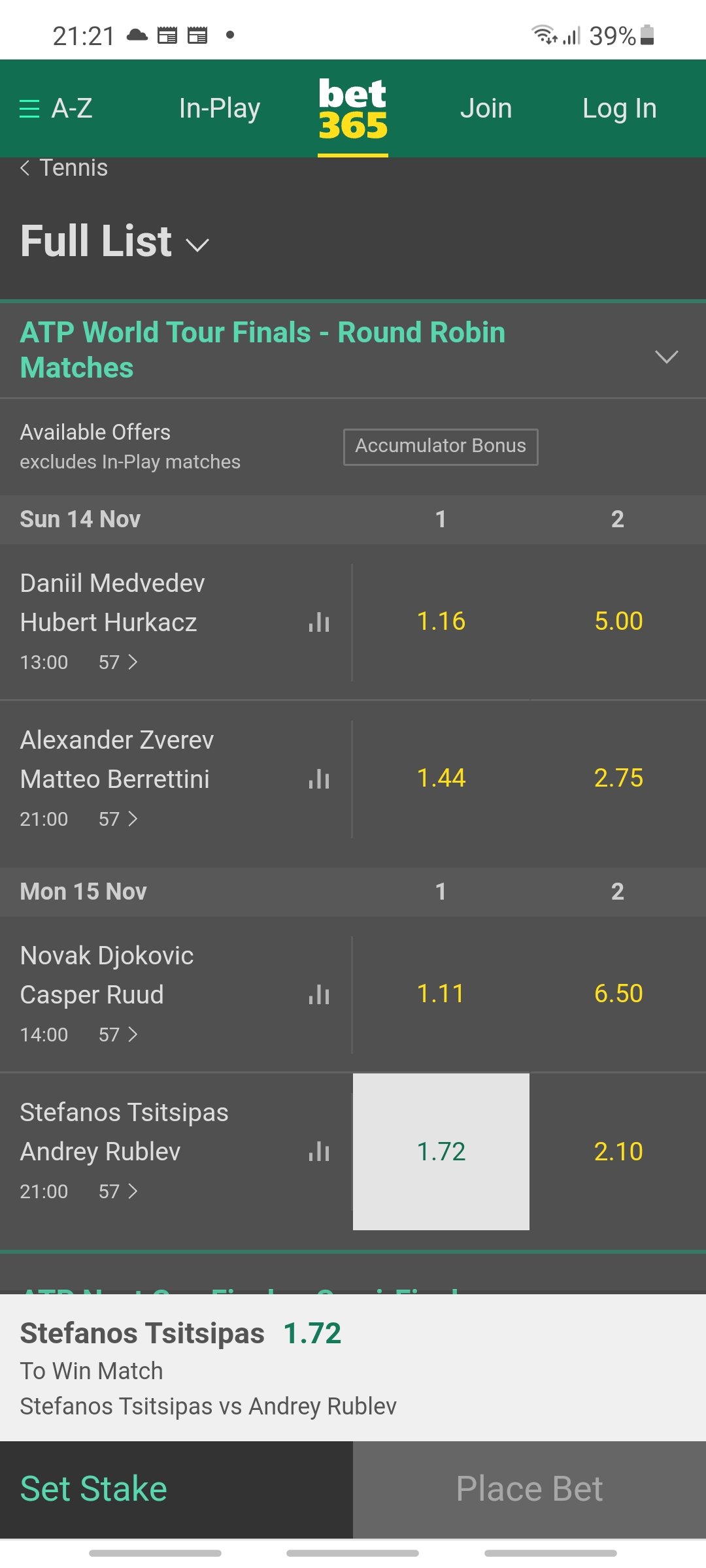View Accumulator Bonus offer
706x1568 pixels.
pos(441,446)
